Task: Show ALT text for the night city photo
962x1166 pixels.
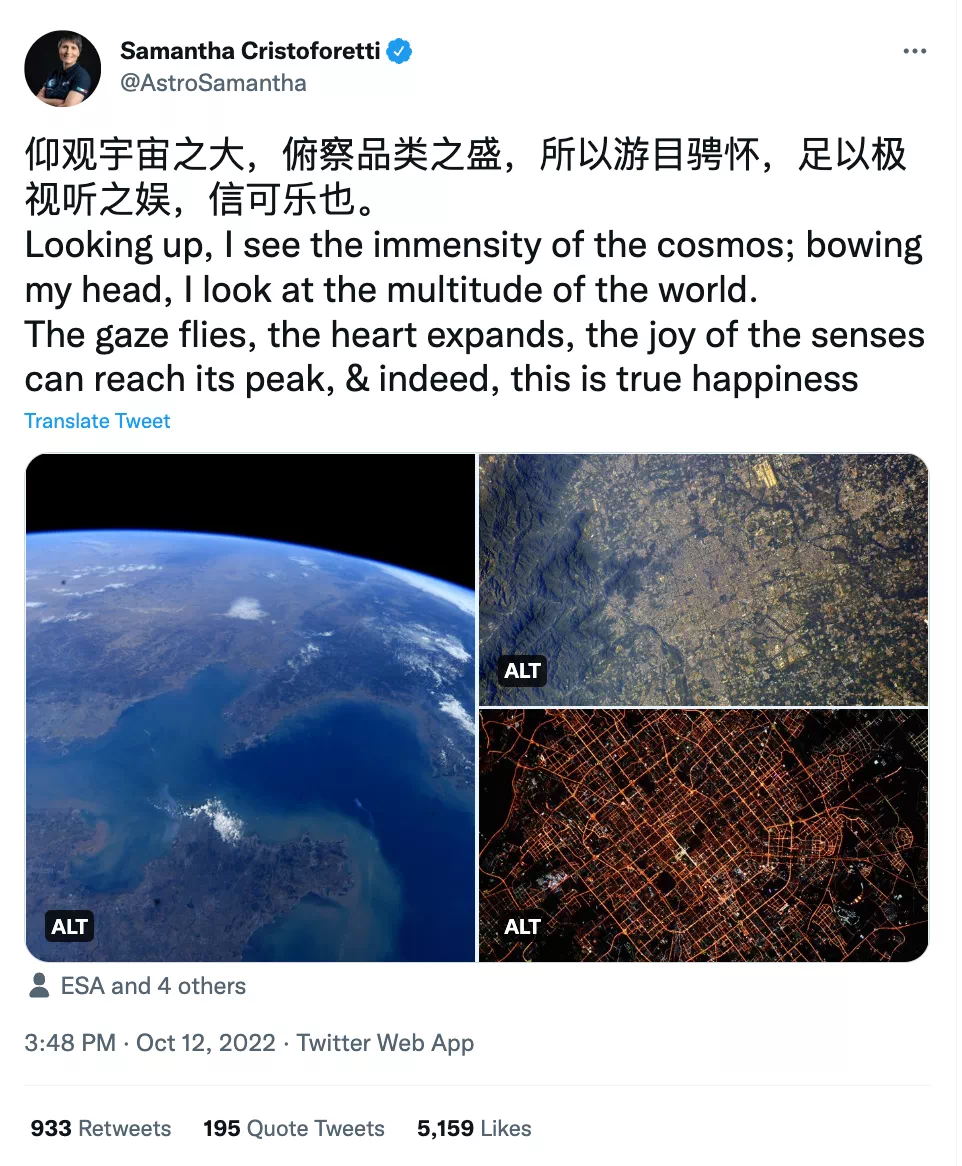Action: (x=522, y=927)
